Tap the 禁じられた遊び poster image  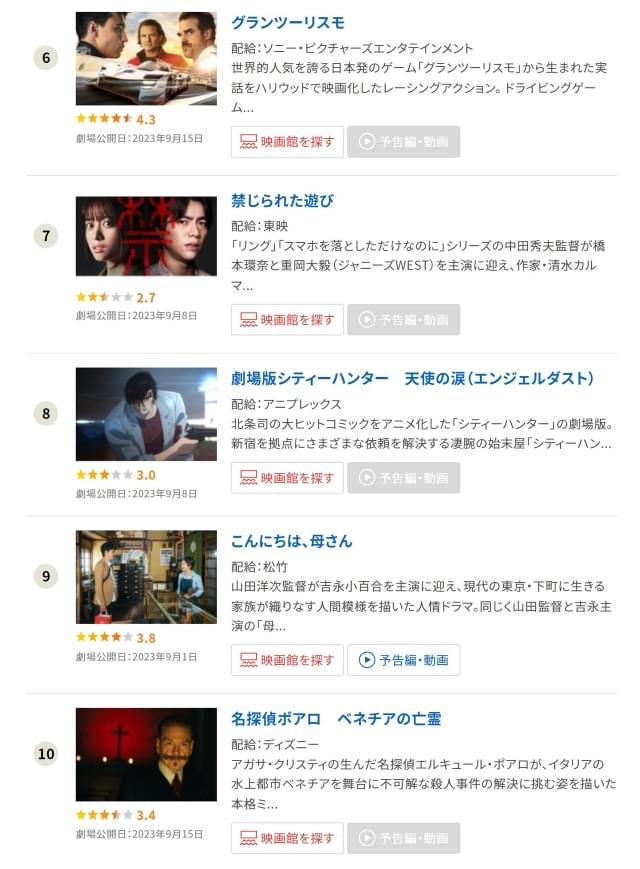(x=146, y=236)
